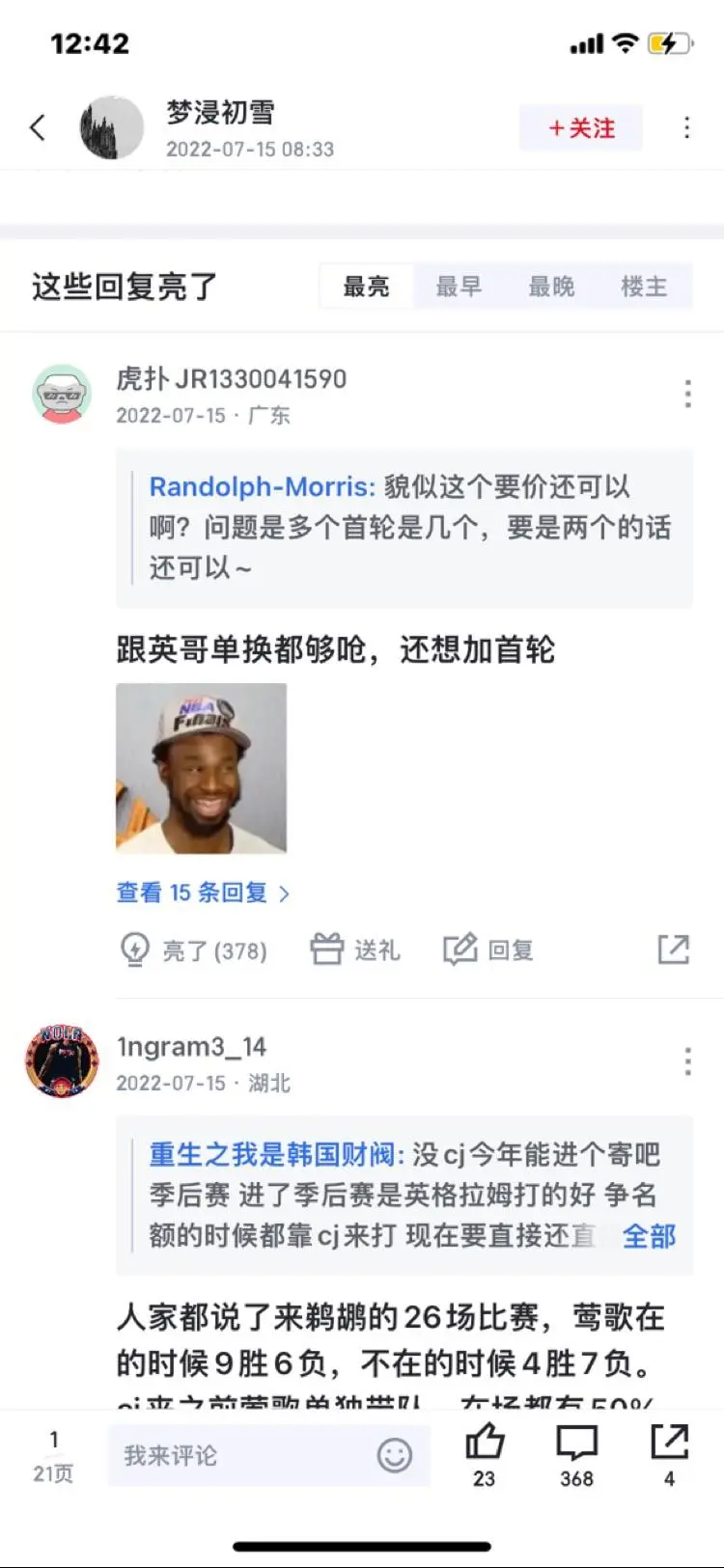Go back using the top-left arrow
The image size is (724, 1568).
[x=38, y=127]
